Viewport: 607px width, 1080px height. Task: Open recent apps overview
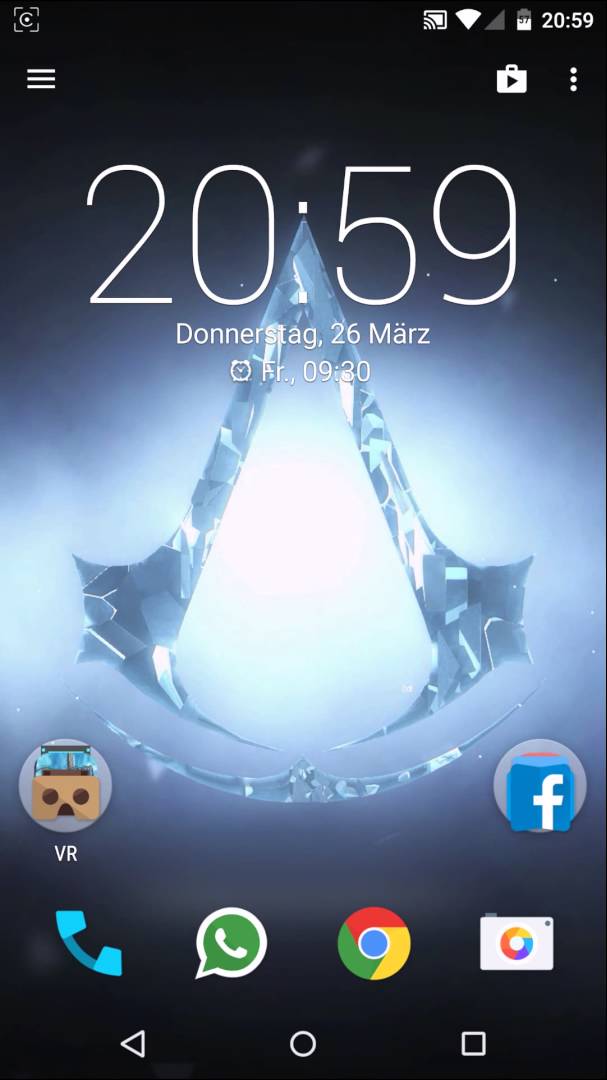(473, 1043)
